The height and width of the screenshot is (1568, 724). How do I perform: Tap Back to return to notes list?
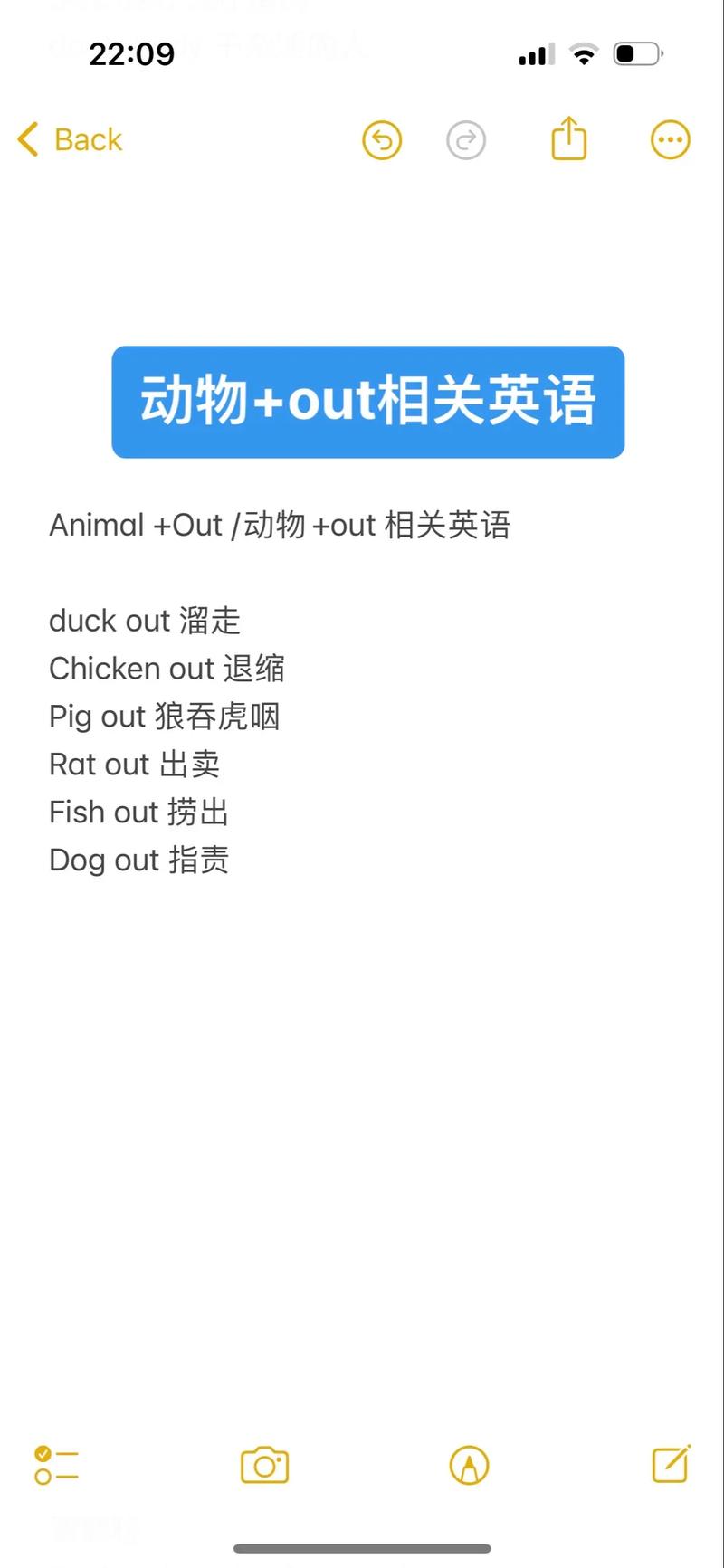click(x=68, y=139)
